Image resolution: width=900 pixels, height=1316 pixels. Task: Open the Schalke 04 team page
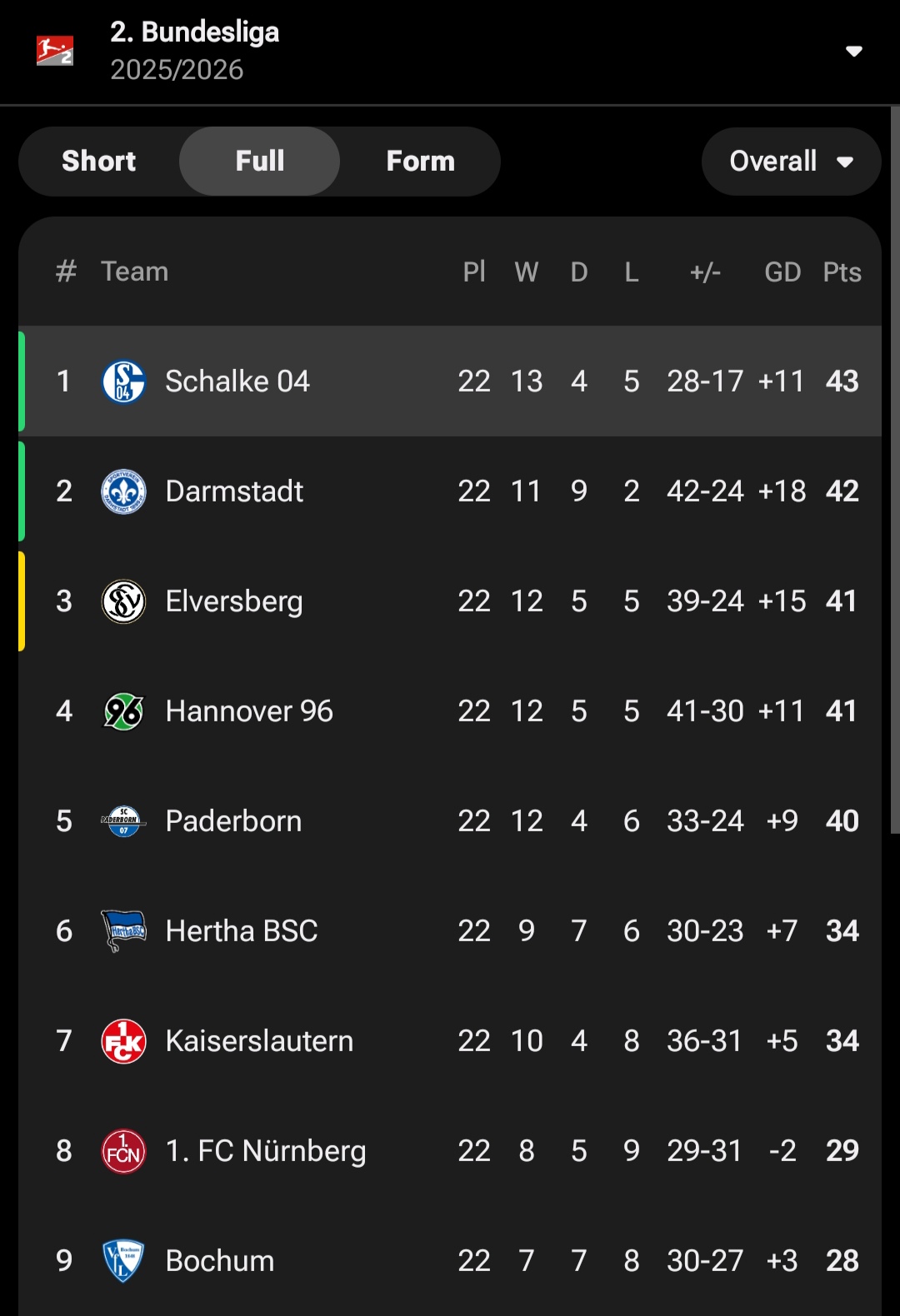tap(237, 381)
